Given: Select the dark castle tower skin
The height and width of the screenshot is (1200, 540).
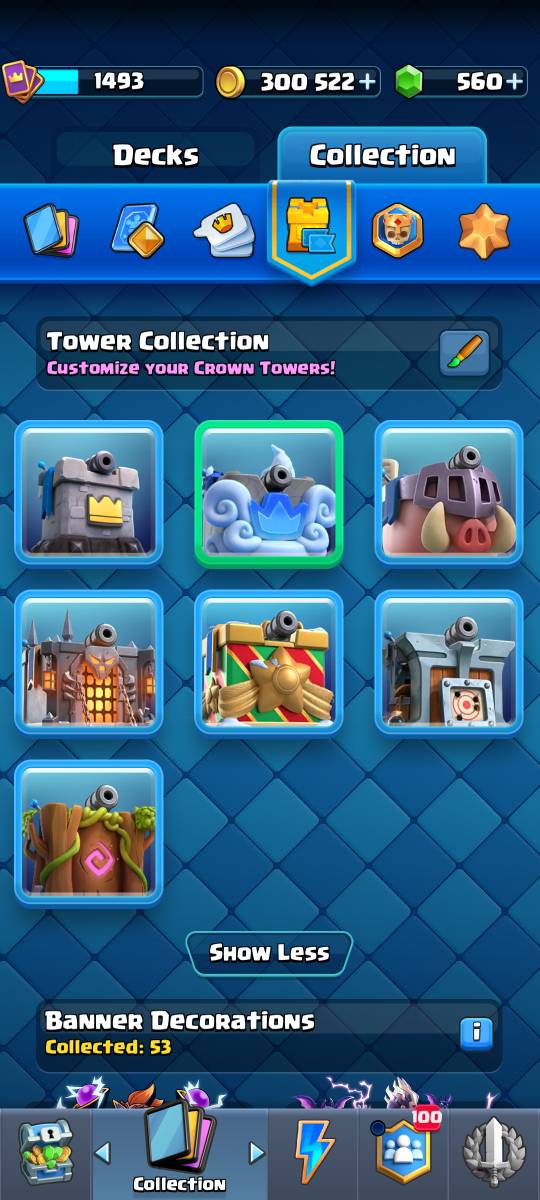Looking at the screenshot, I should (89, 662).
